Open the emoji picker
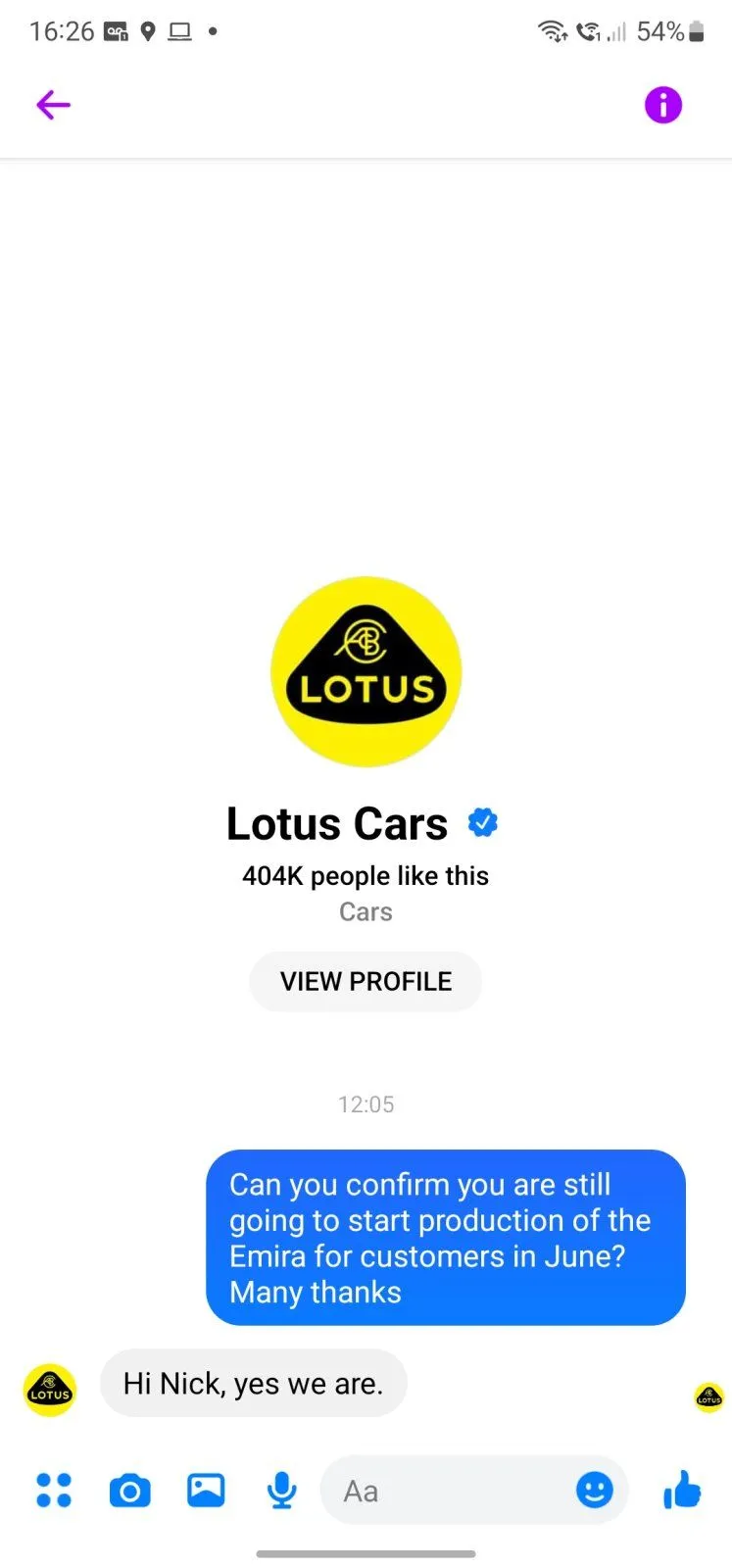Image resolution: width=732 pixels, height=1568 pixels. tap(594, 1491)
